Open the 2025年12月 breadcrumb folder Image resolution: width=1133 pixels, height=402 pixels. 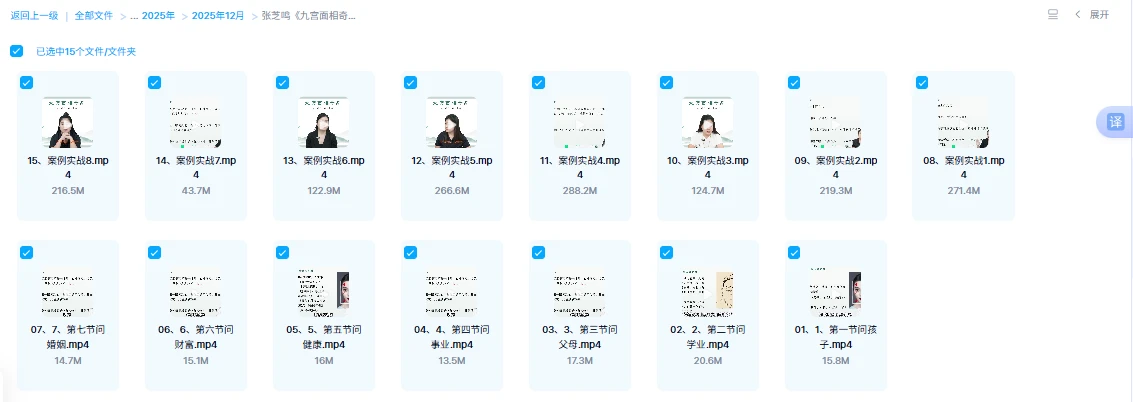[217, 16]
